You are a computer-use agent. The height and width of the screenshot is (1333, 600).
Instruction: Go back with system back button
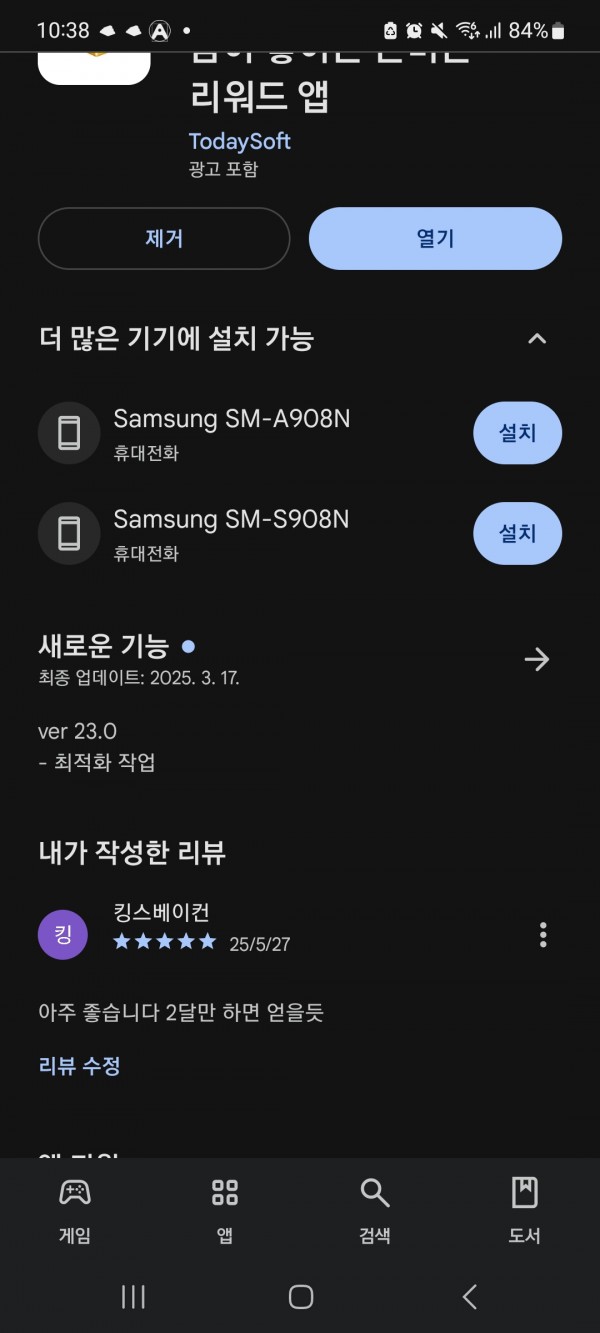click(469, 1297)
